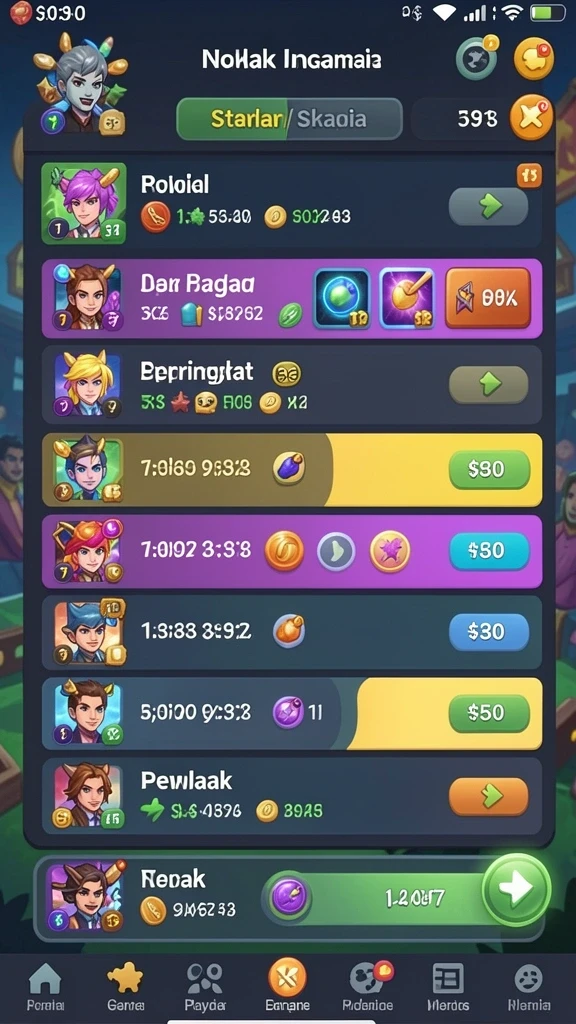
Task: Open the green orb item in Dan Bagao row
Action: (342, 298)
